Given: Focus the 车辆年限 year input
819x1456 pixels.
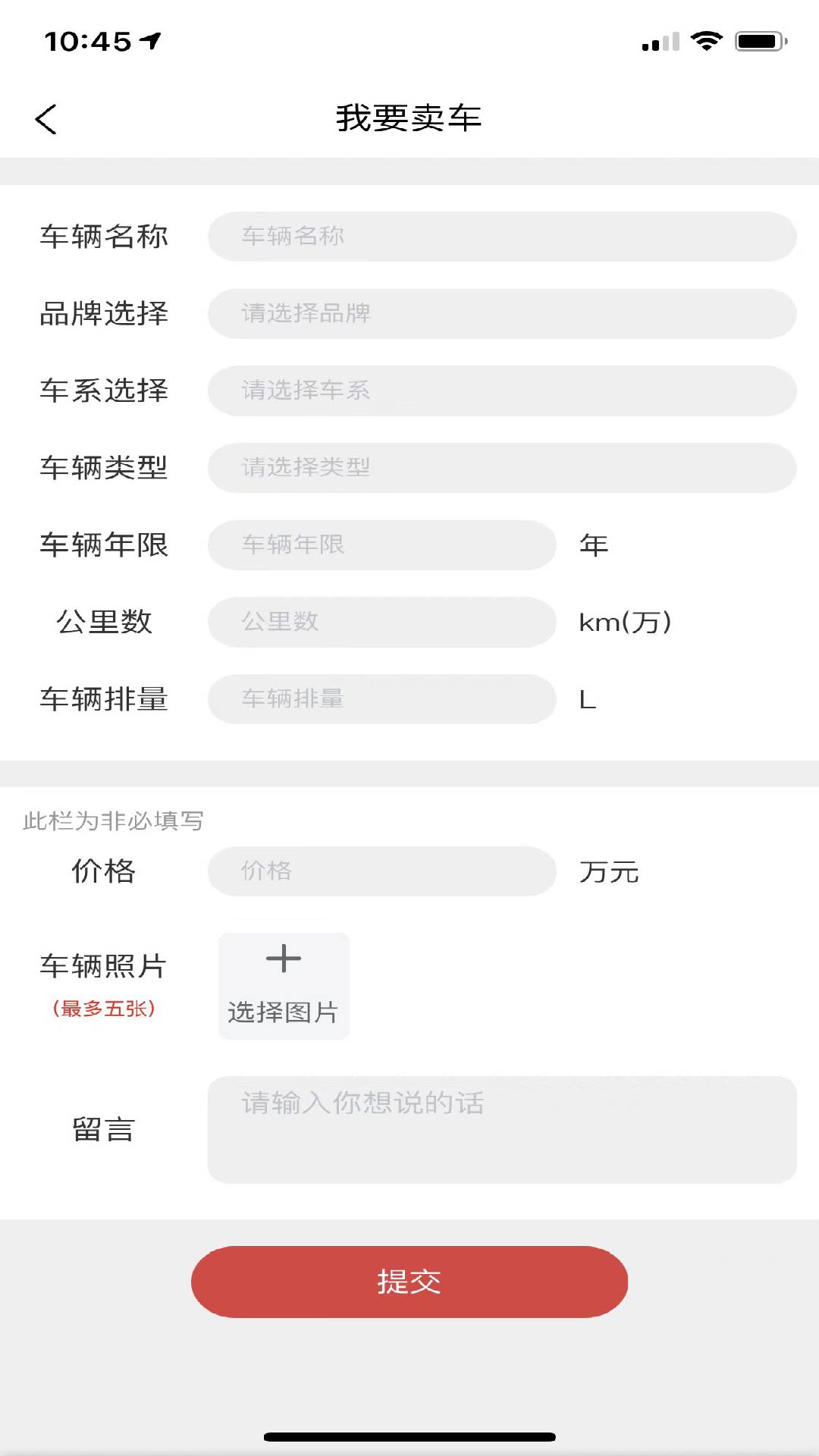Looking at the screenshot, I should tap(380, 544).
